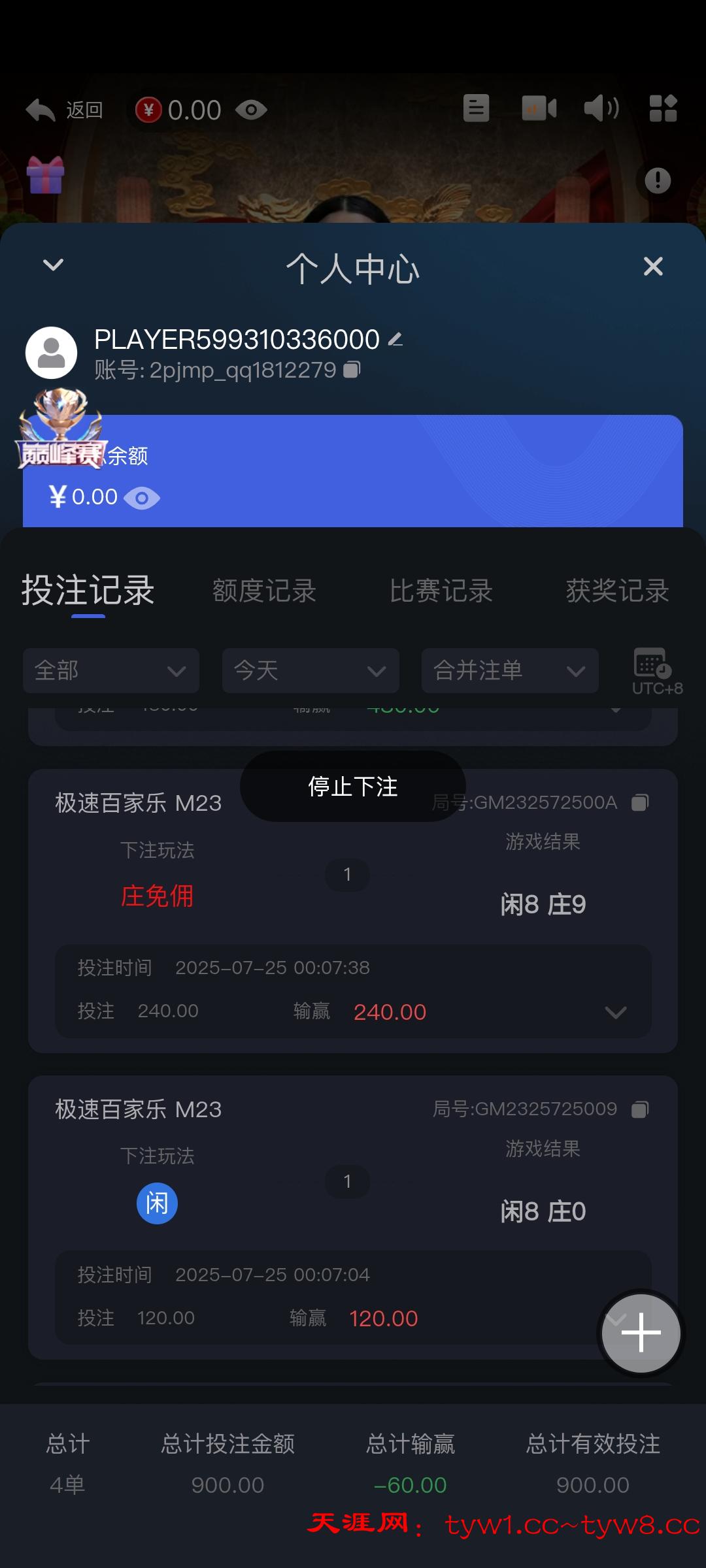
Task: Edit the player nickname
Action: tap(395, 339)
